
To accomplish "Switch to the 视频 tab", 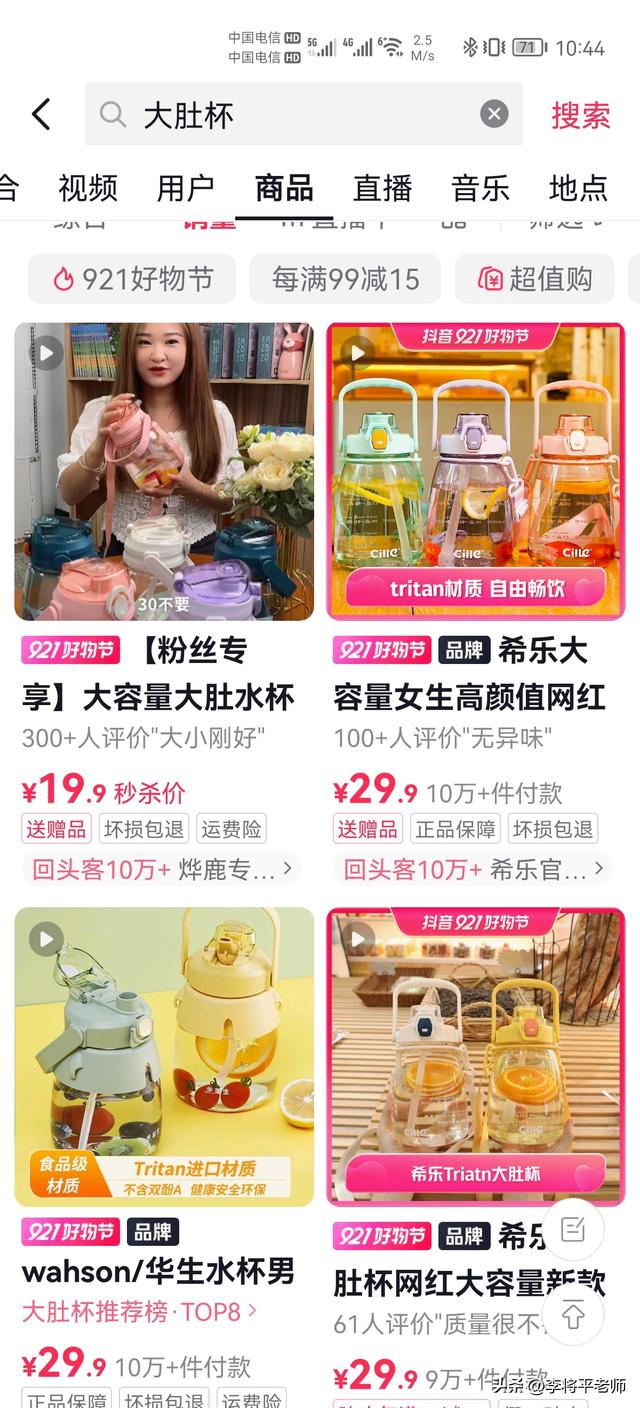I will point(88,188).
